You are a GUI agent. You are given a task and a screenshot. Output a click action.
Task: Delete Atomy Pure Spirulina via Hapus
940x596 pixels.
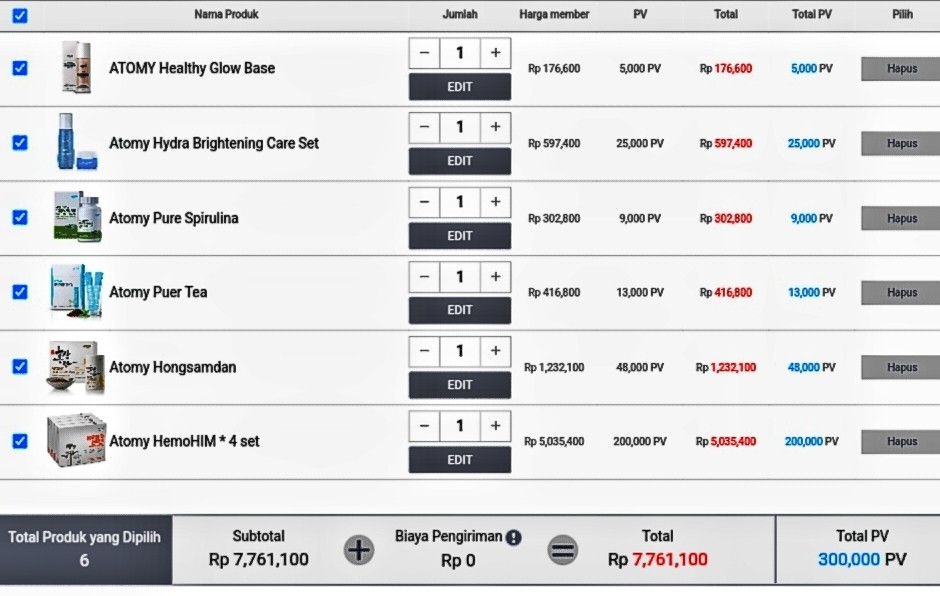point(900,218)
